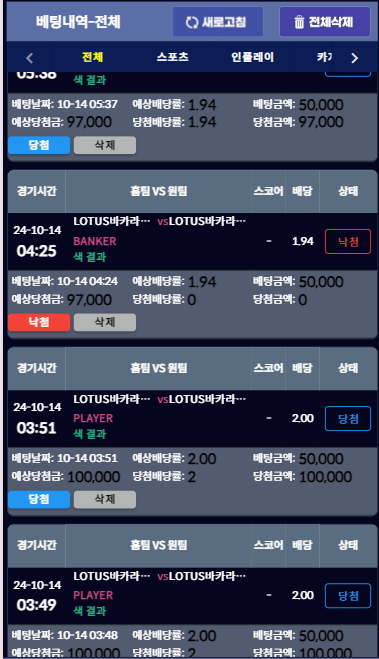Select the 전체 tab
The width and height of the screenshot is (379, 659).
92,57
